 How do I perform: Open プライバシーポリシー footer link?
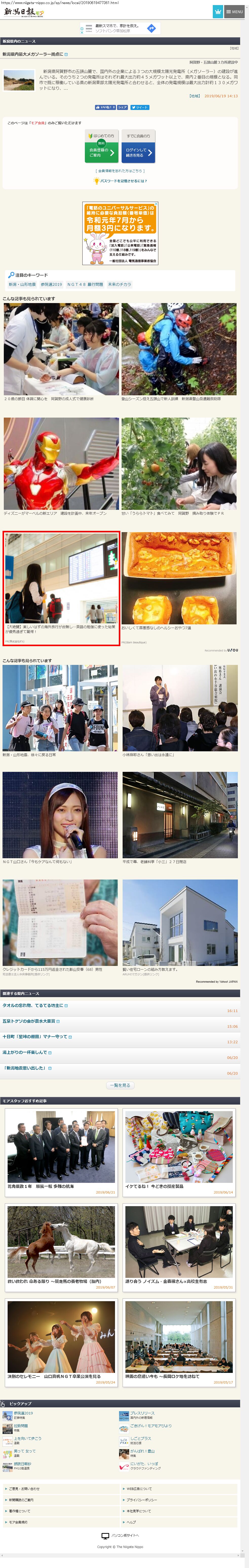click(x=141, y=1500)
